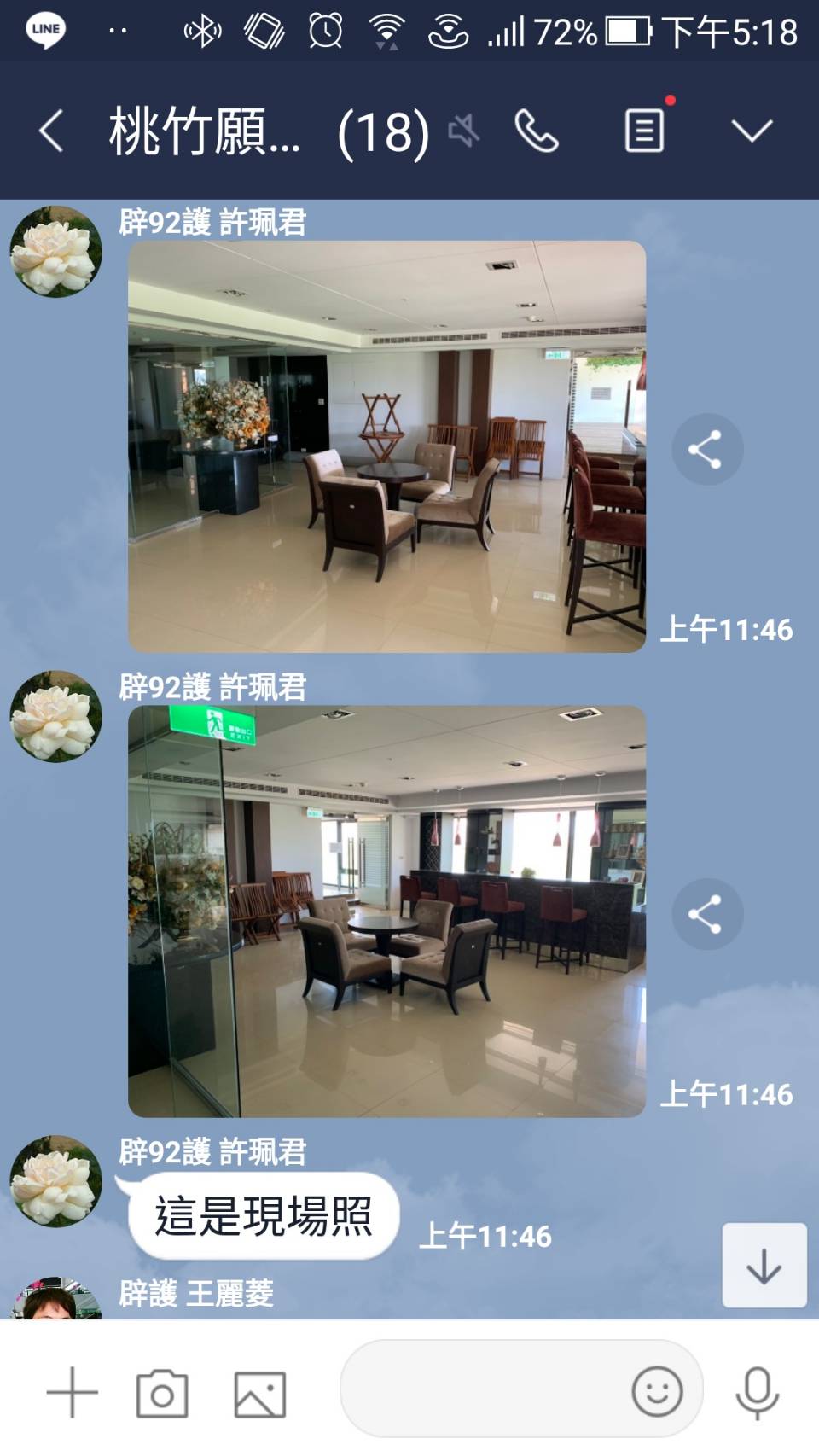Image resolution: width=819 pixels, height=1456 pixels.
Task: Record a voice message with the microphone
Action: click(757, 1392)
